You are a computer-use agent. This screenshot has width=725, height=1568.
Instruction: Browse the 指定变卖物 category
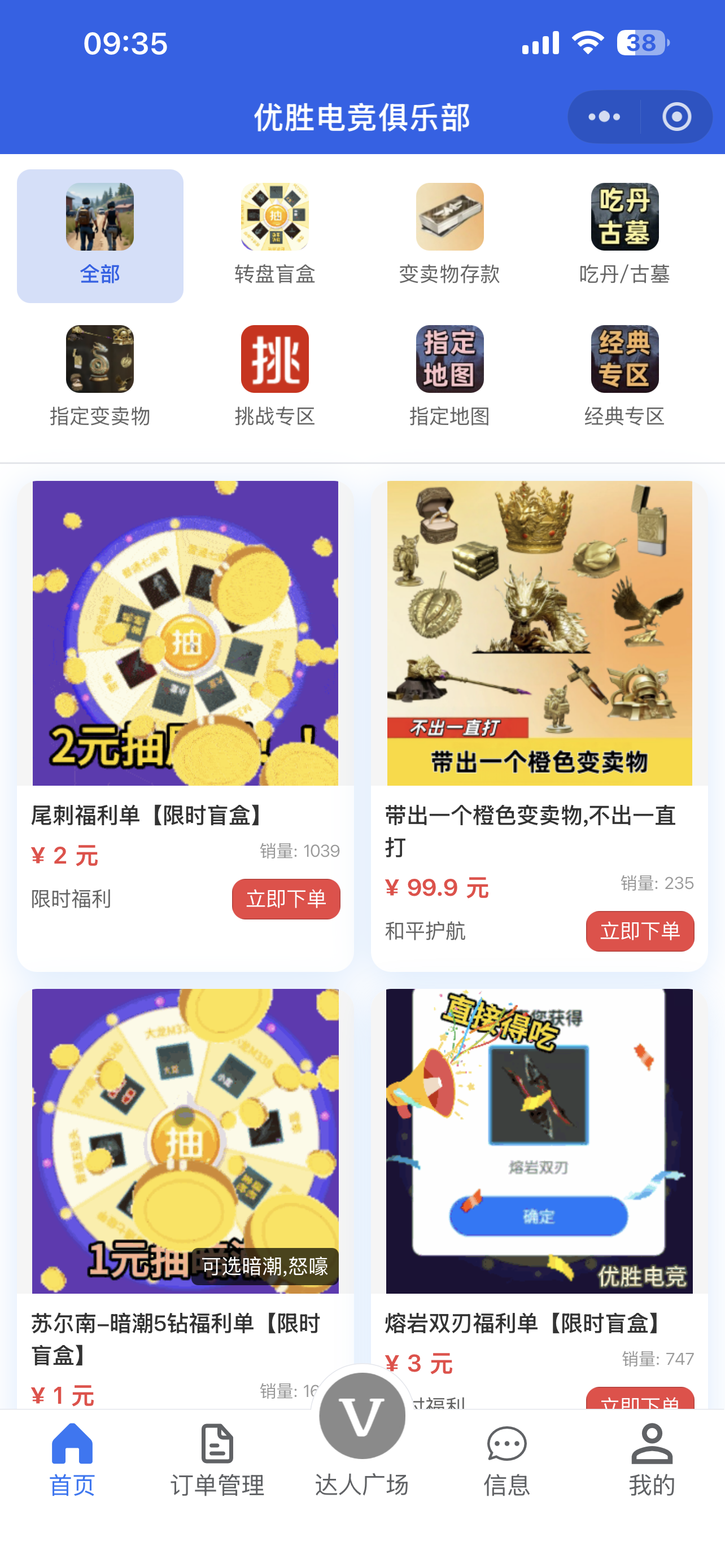pyautogui.click(x=100, y=376)
